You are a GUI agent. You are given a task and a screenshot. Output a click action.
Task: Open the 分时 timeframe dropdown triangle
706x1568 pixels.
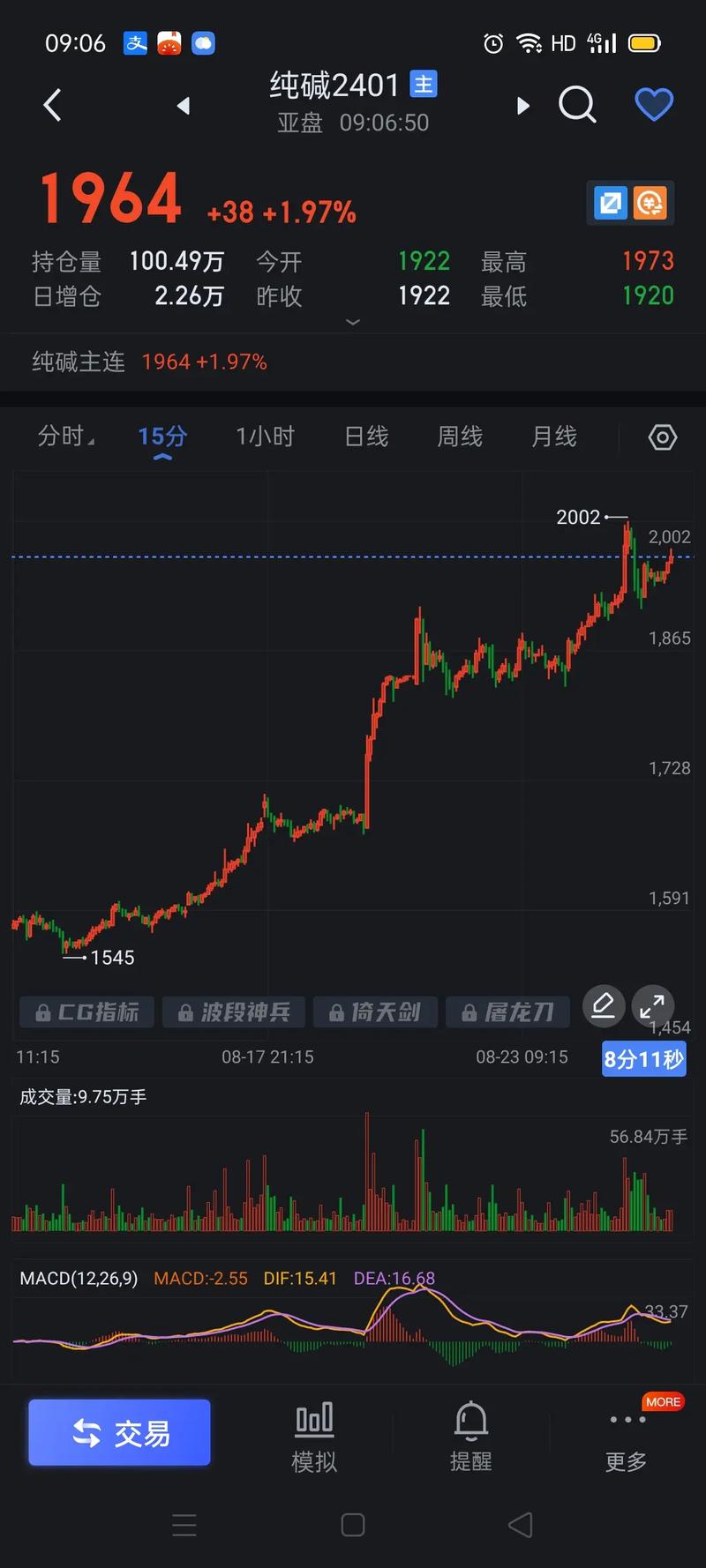91,441
